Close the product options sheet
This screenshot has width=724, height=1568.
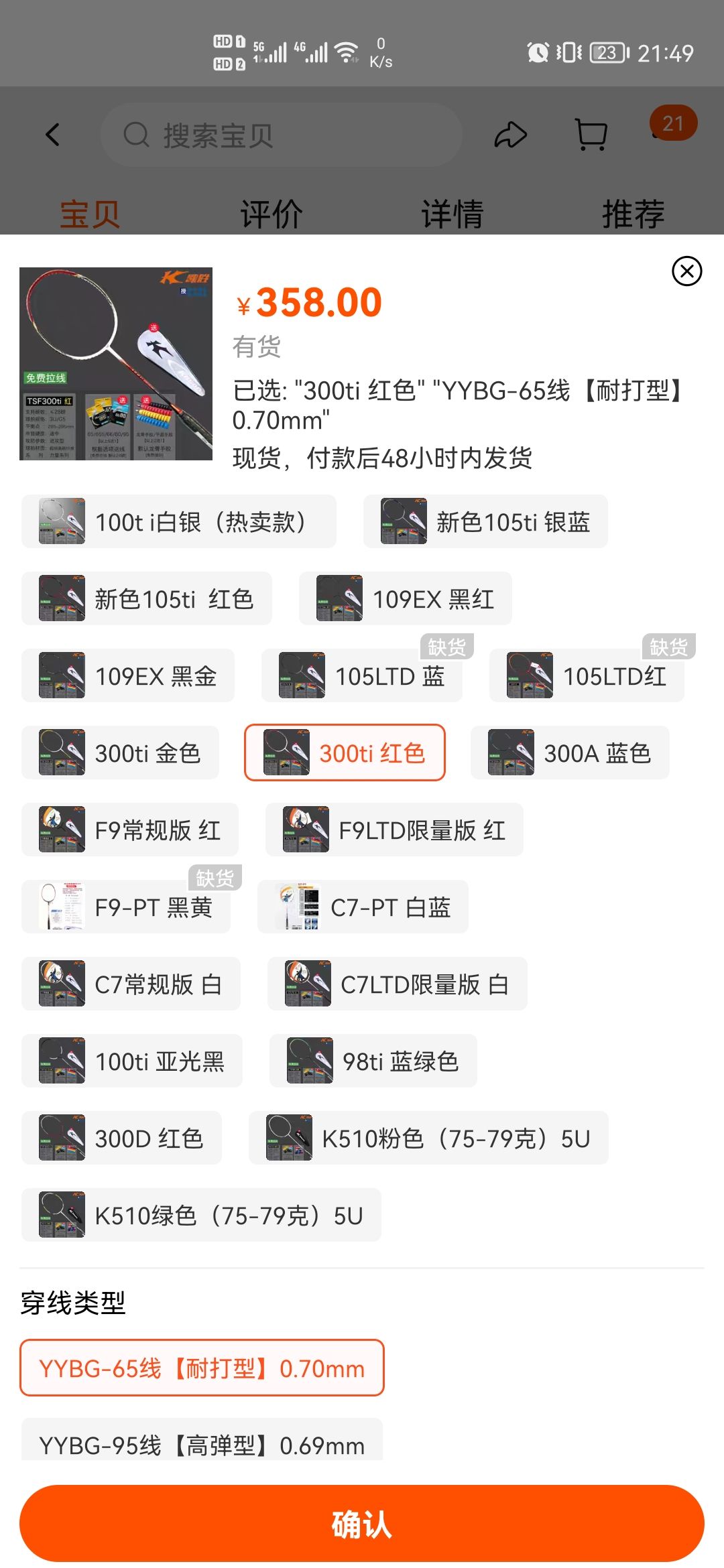point(686,271)
